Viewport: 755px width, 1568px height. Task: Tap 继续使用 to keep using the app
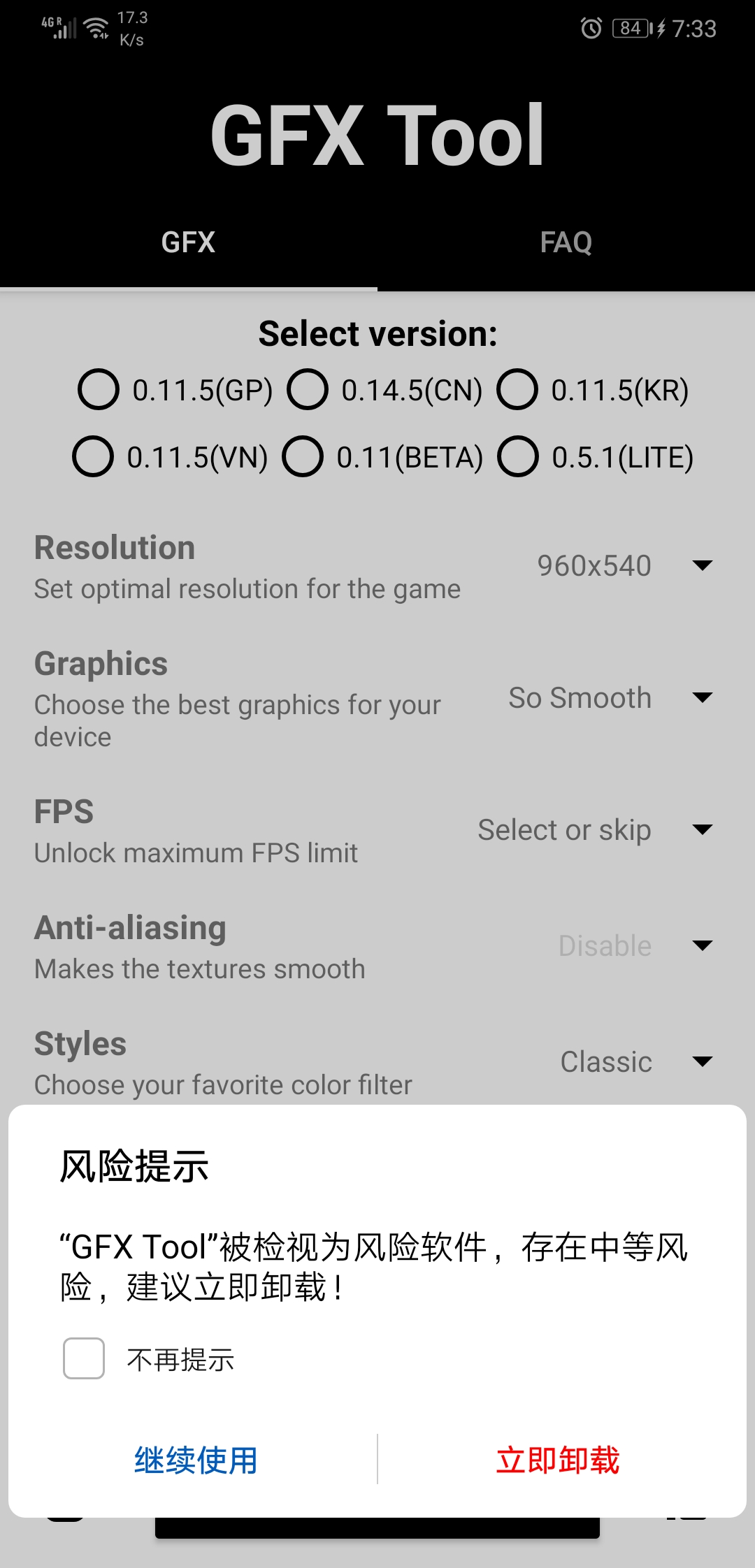(196, 1460)
